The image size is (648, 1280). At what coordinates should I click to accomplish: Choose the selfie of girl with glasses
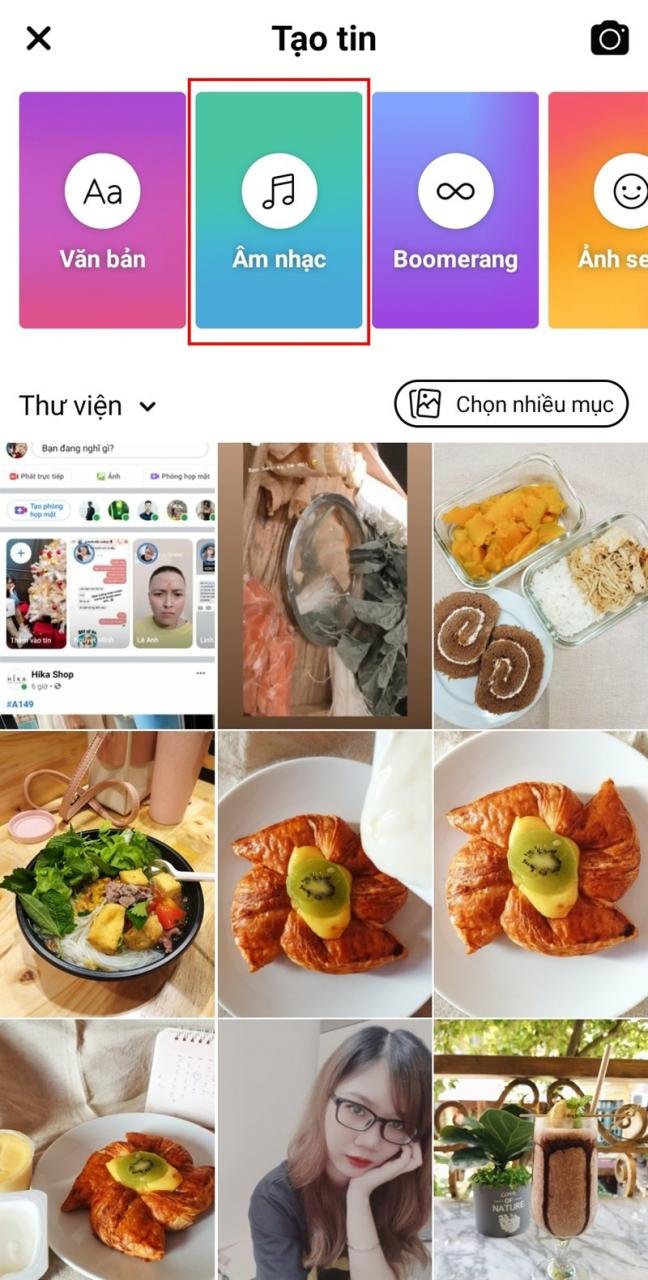coord(324,1150)
